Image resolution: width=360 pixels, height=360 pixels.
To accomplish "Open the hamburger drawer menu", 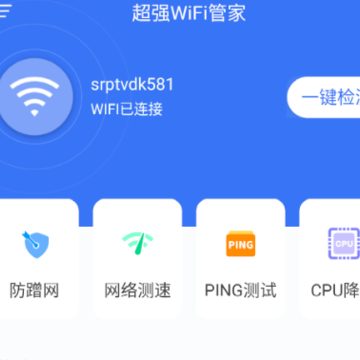I will 5,12.
